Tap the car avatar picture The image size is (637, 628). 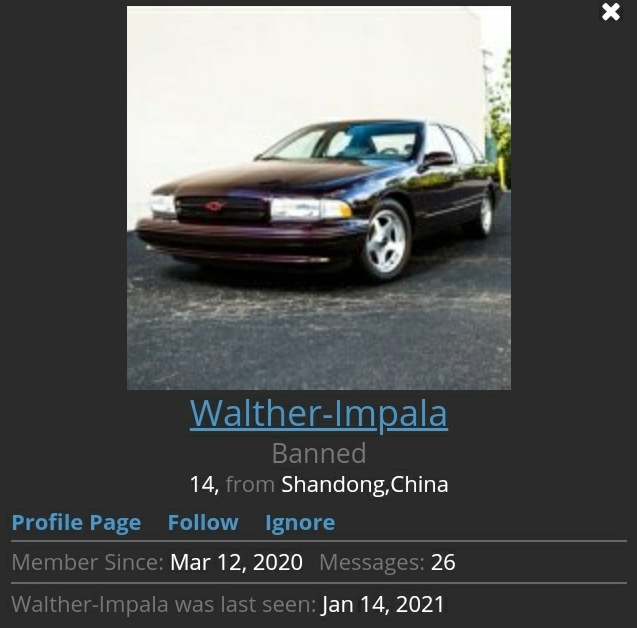click(318, 198)
